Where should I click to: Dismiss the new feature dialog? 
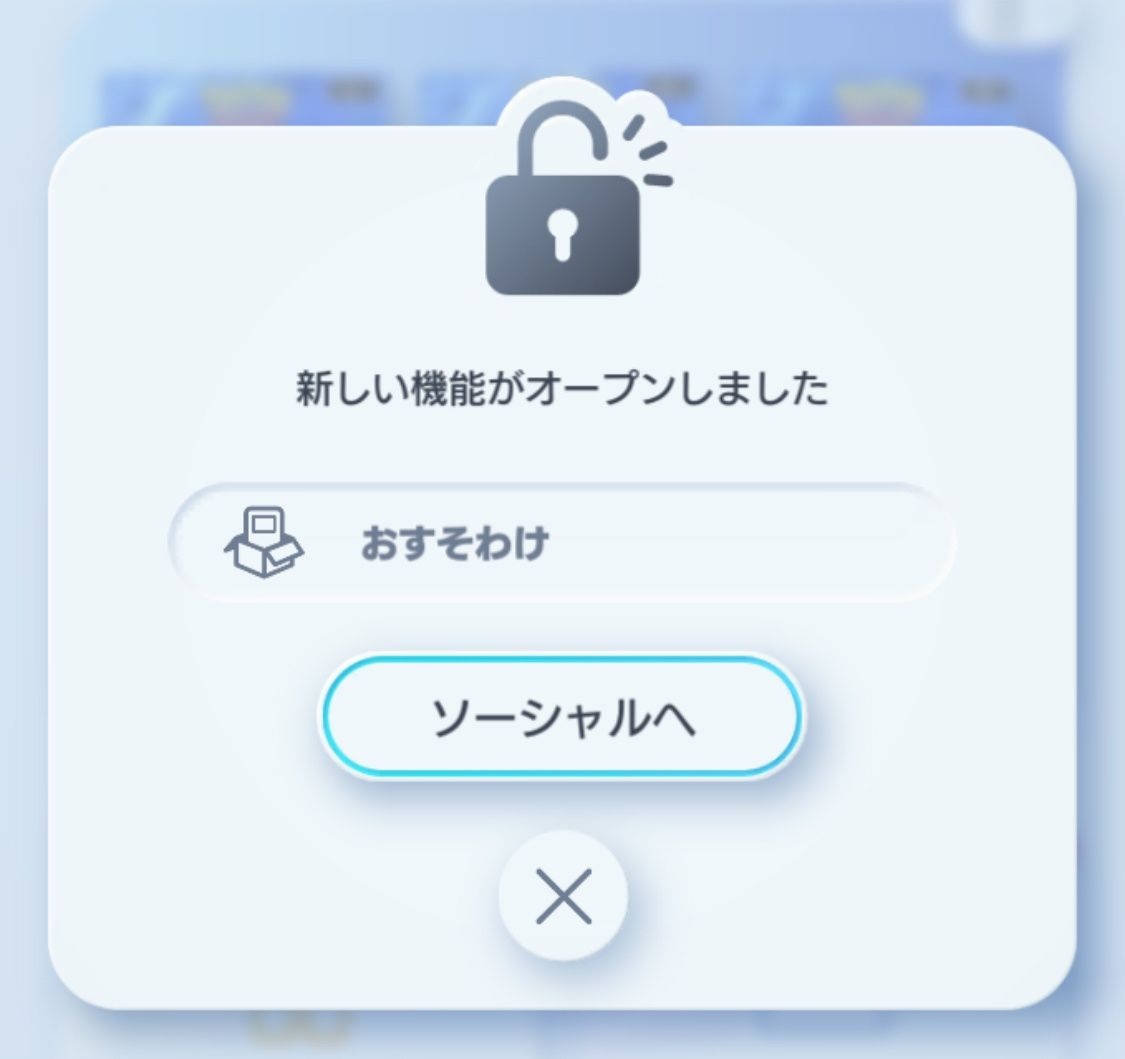point(563,895)
